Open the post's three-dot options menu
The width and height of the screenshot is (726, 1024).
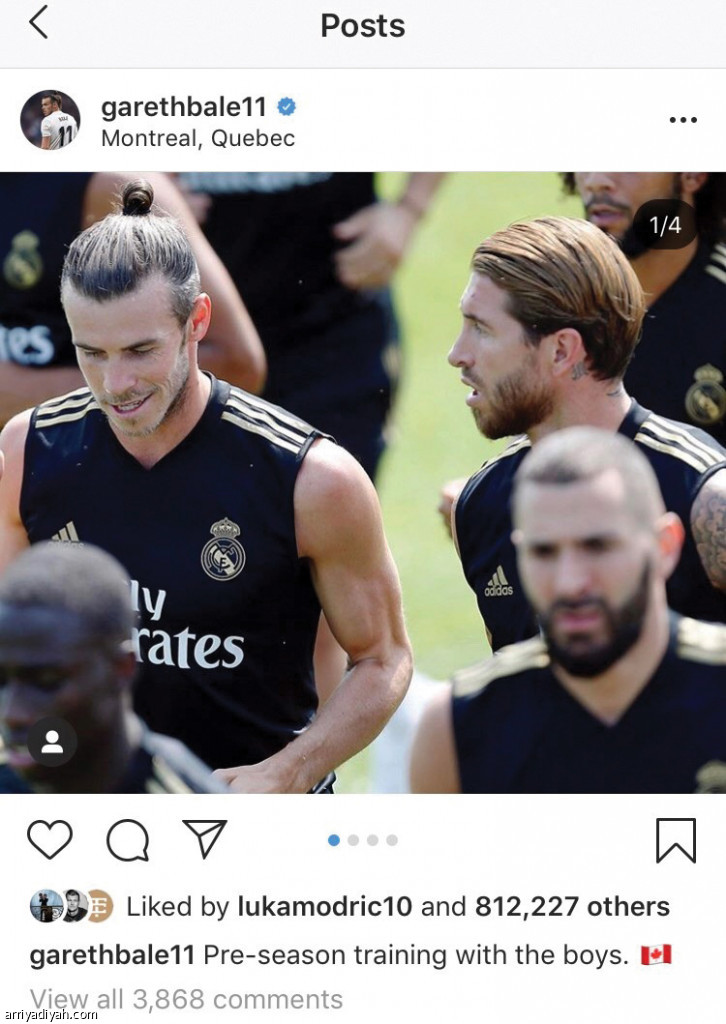pyautogui.click(x=683, y=120)
